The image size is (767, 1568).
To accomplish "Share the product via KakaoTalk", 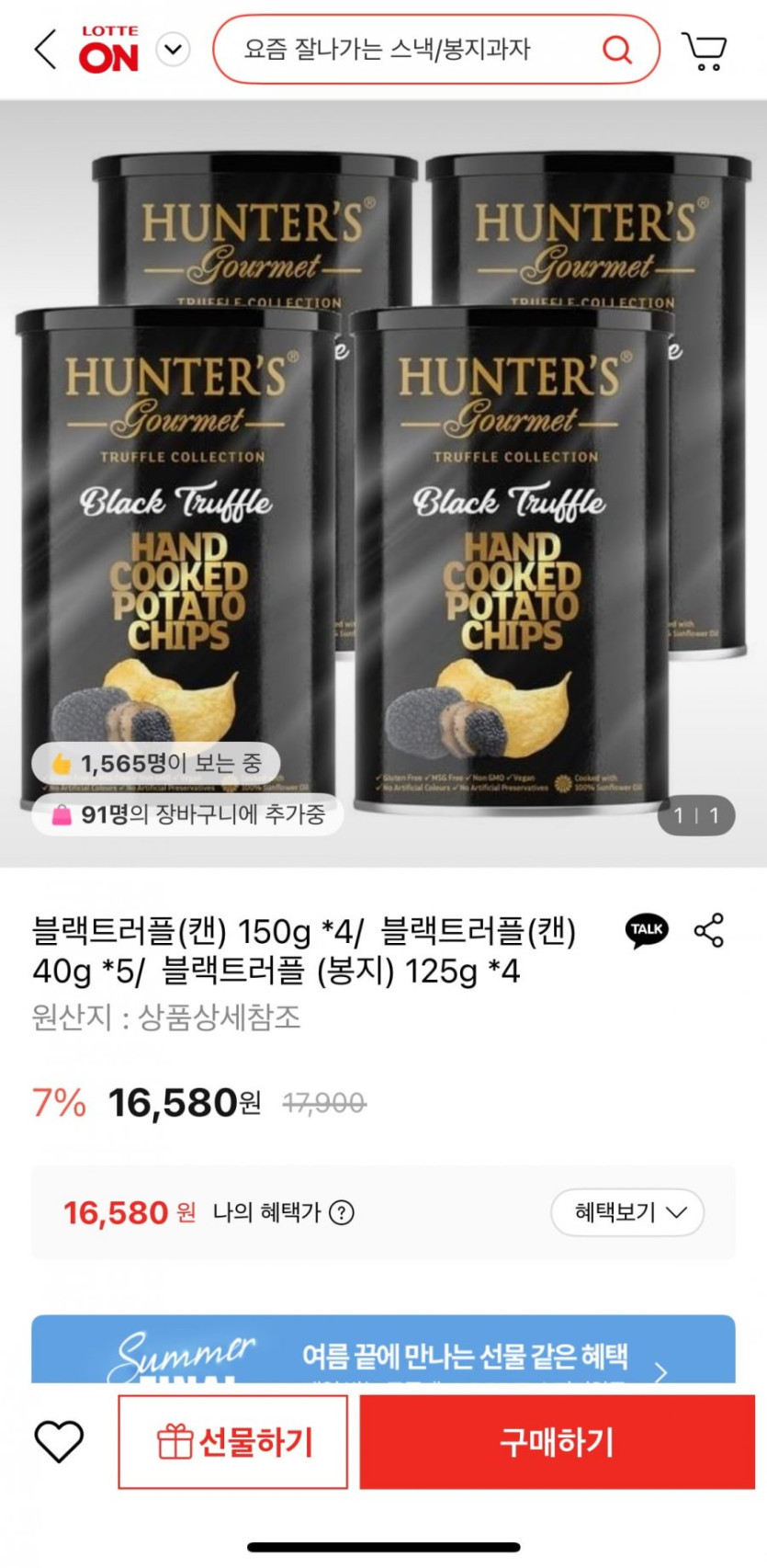I will pyautogui.click(x=647, y=930).
